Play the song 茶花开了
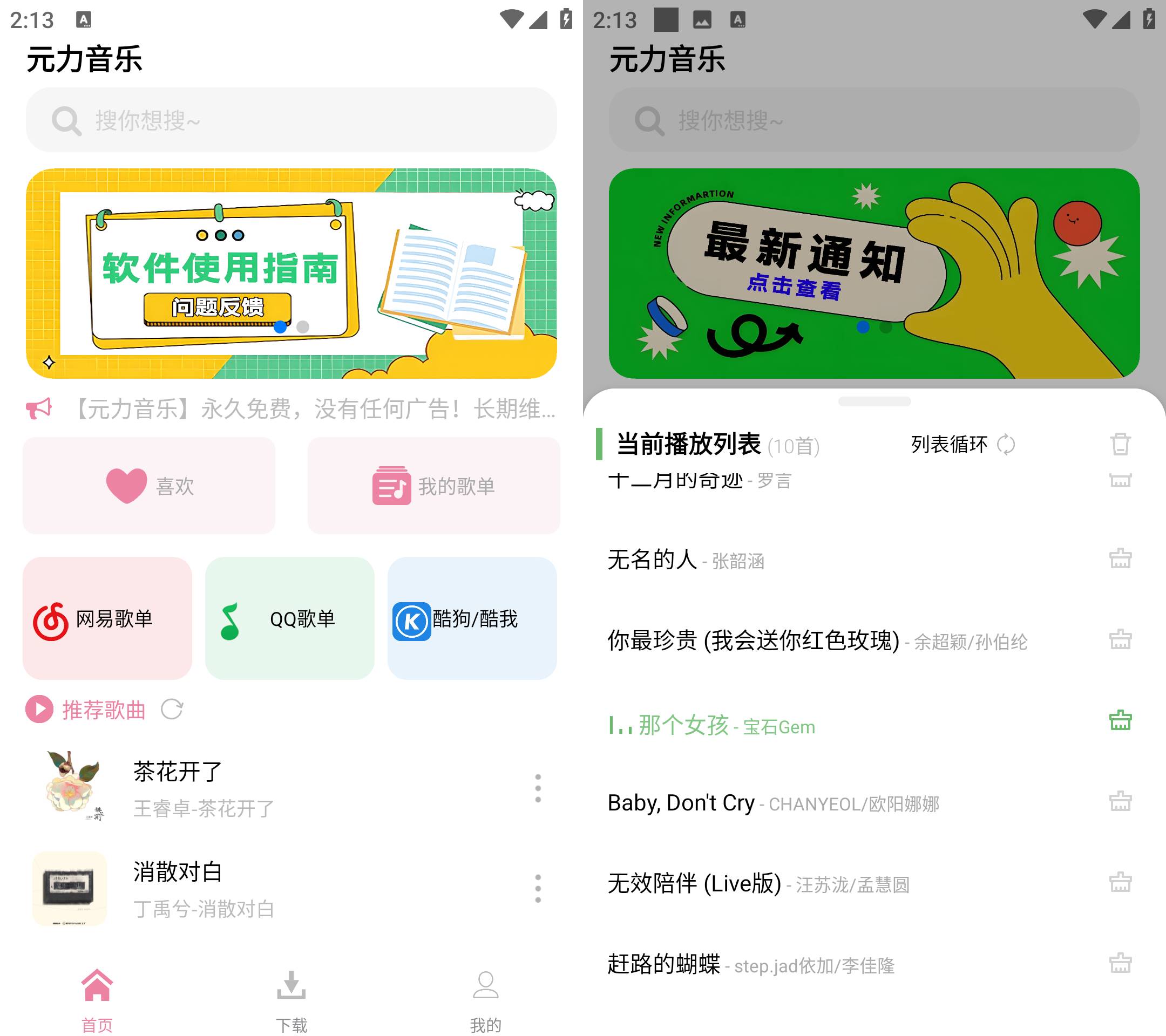The height and width of the screenshot is (1036, 1166). pyautogui.click(x=228, y=787)
